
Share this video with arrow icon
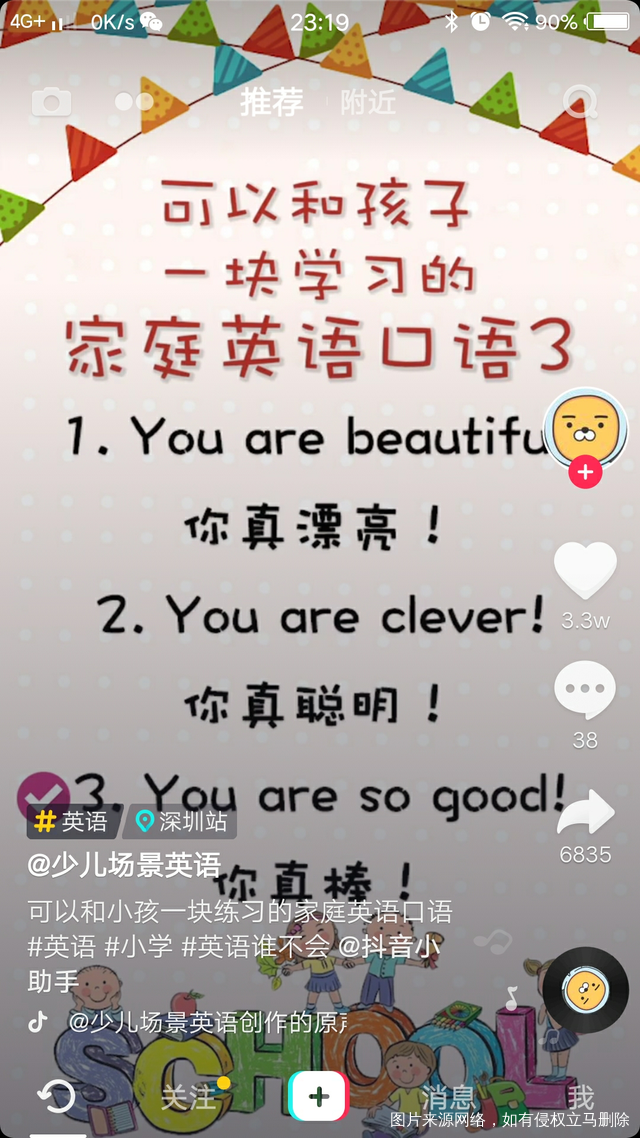585,813
